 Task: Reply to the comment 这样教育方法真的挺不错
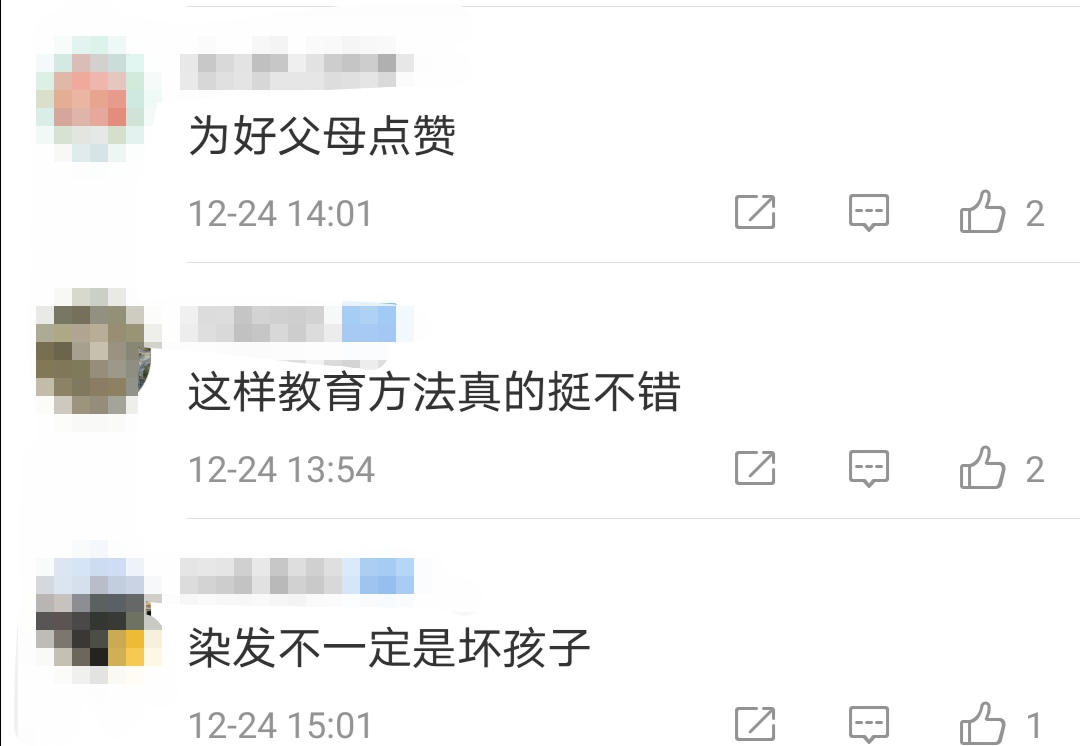[868, 468]
